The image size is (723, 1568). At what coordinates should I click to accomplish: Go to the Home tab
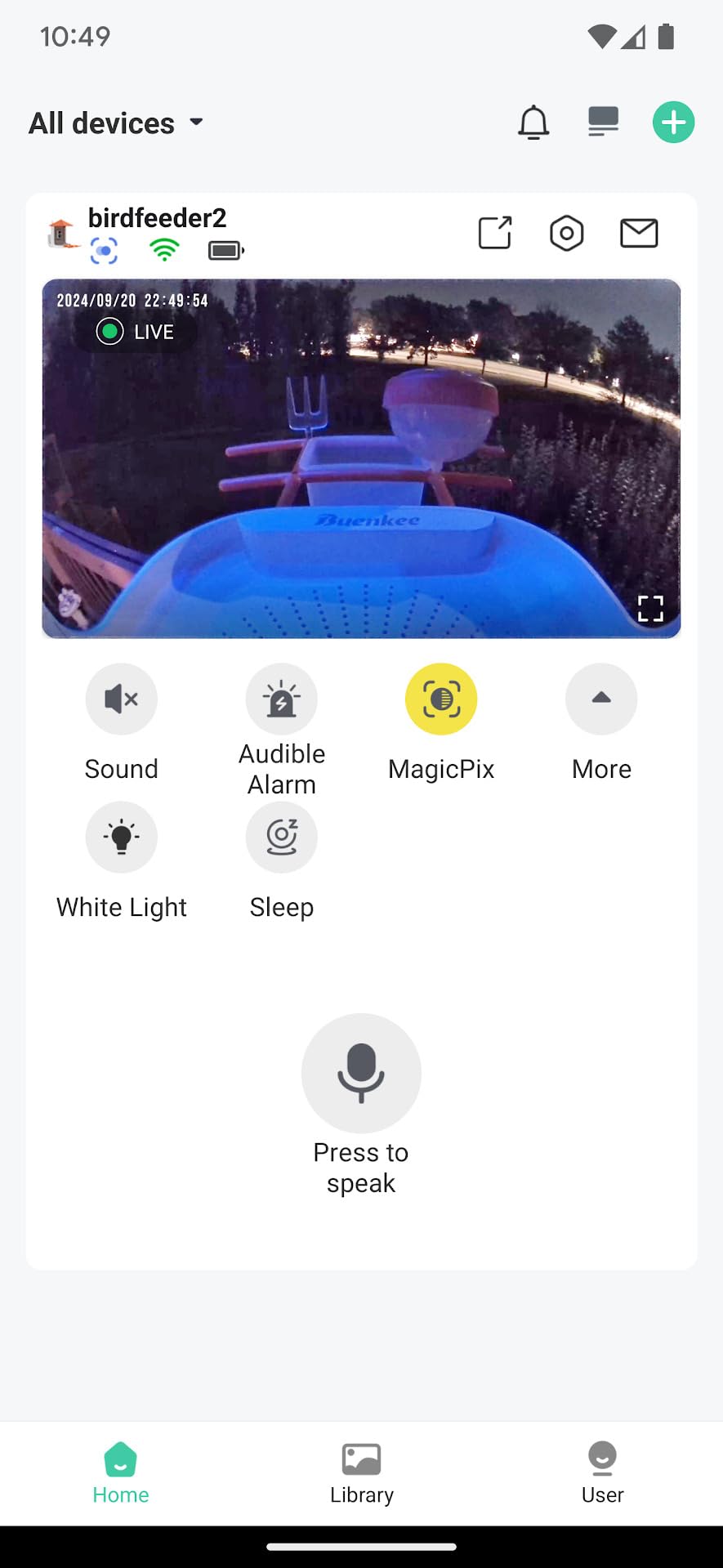point(121,1472)
